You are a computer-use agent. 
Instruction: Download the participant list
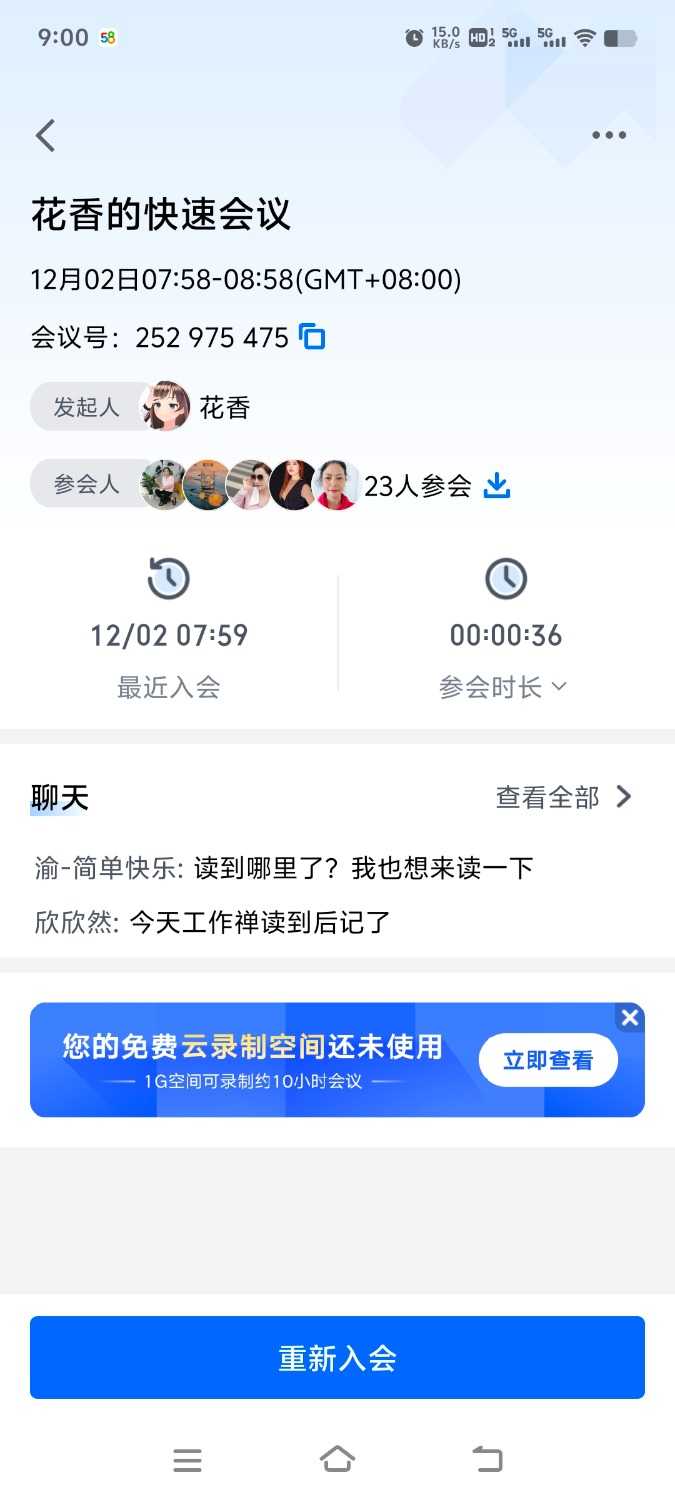(x=497, y=486)
